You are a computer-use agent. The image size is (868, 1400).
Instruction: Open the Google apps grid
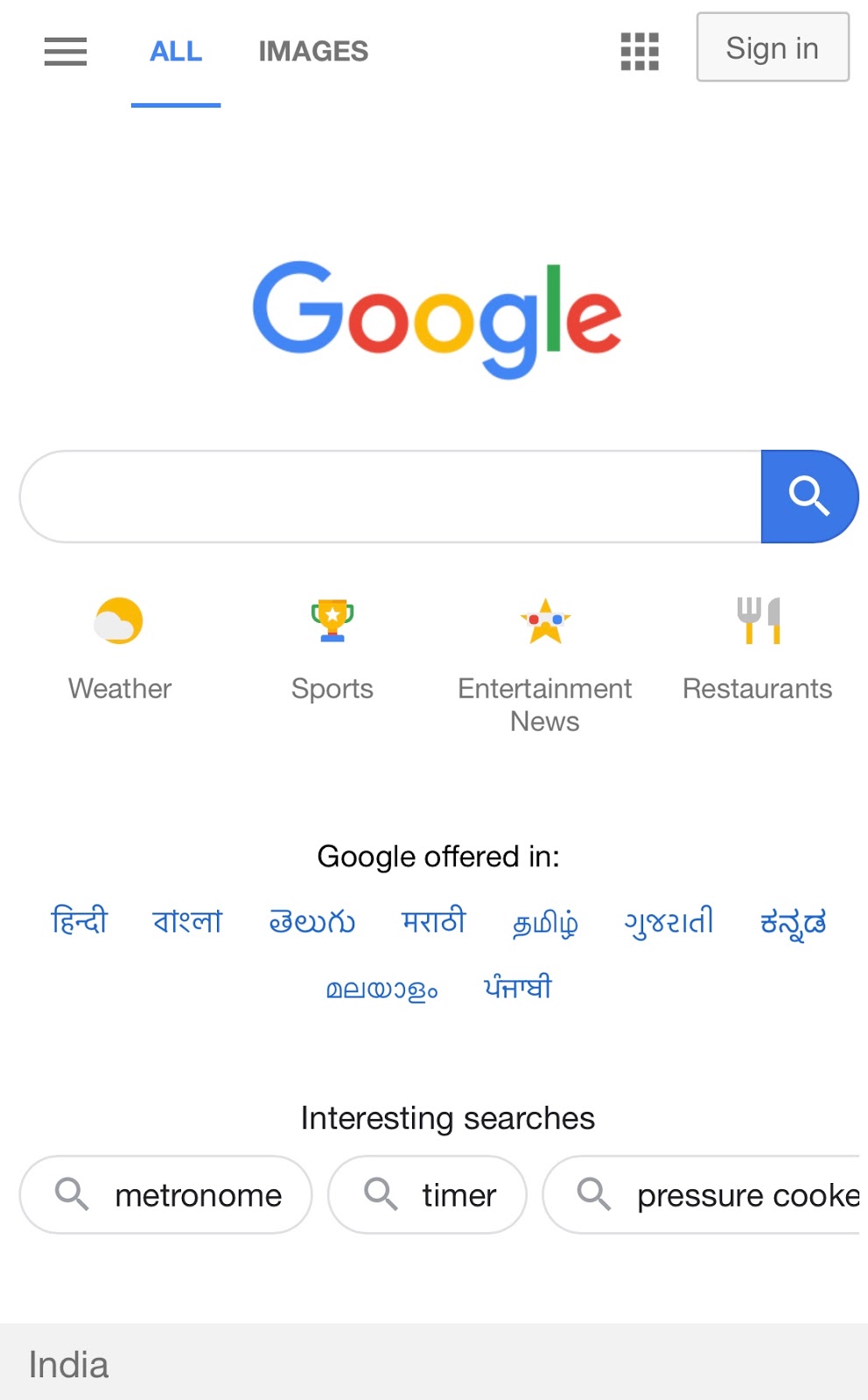point(640,52)
